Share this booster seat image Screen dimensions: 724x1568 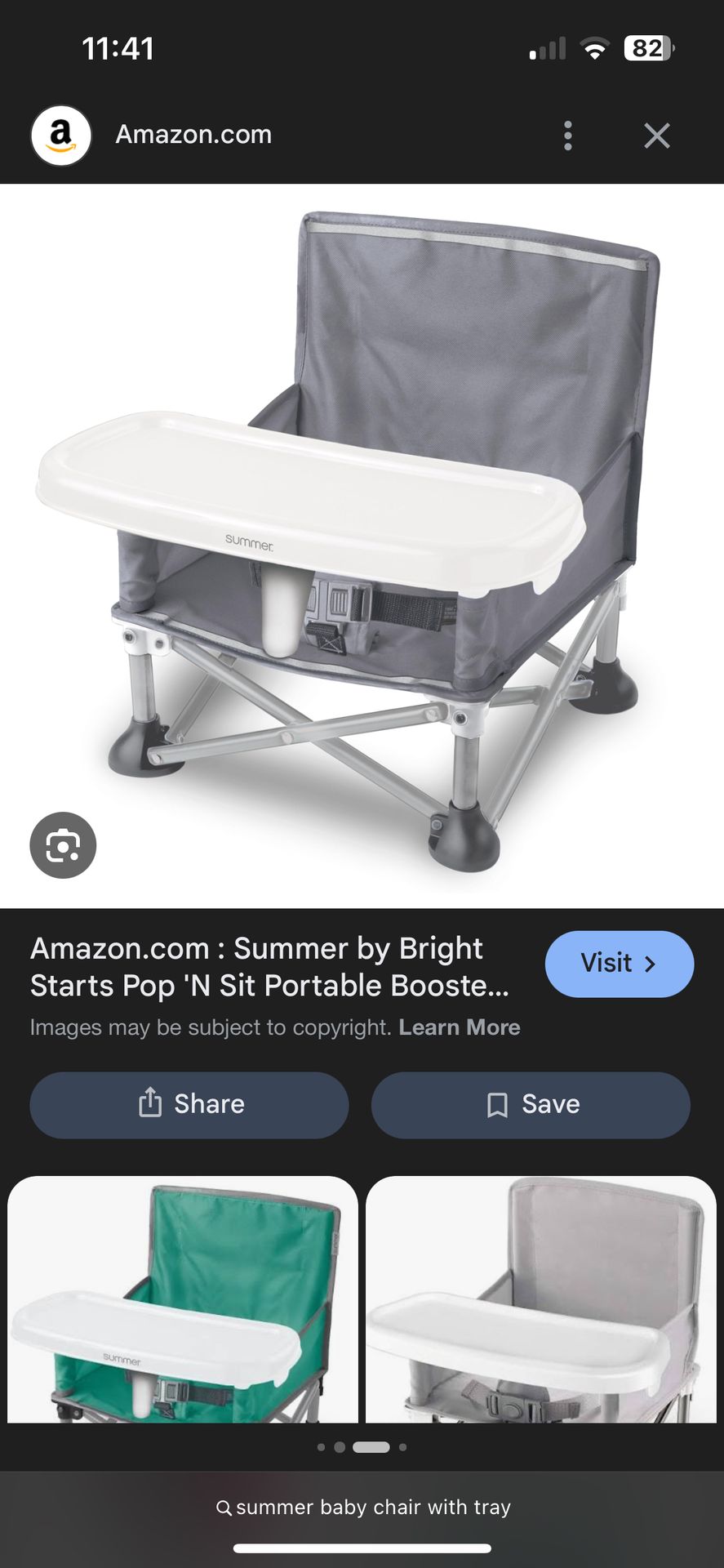click(189, 1104)
